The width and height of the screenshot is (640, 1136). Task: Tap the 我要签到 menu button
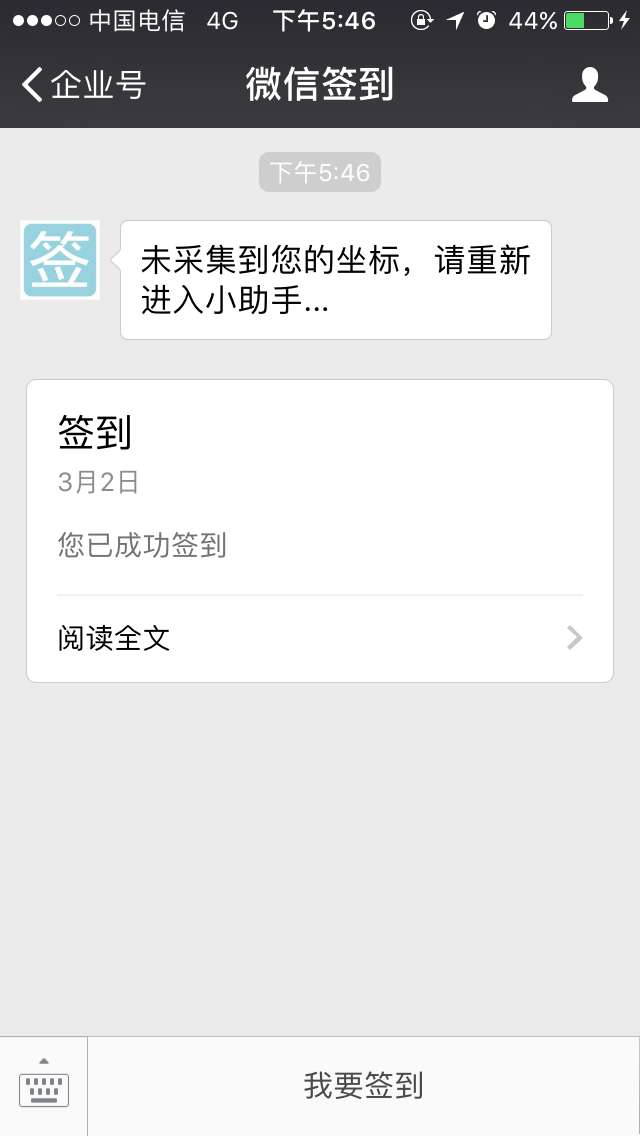(x=363, y=1086)
